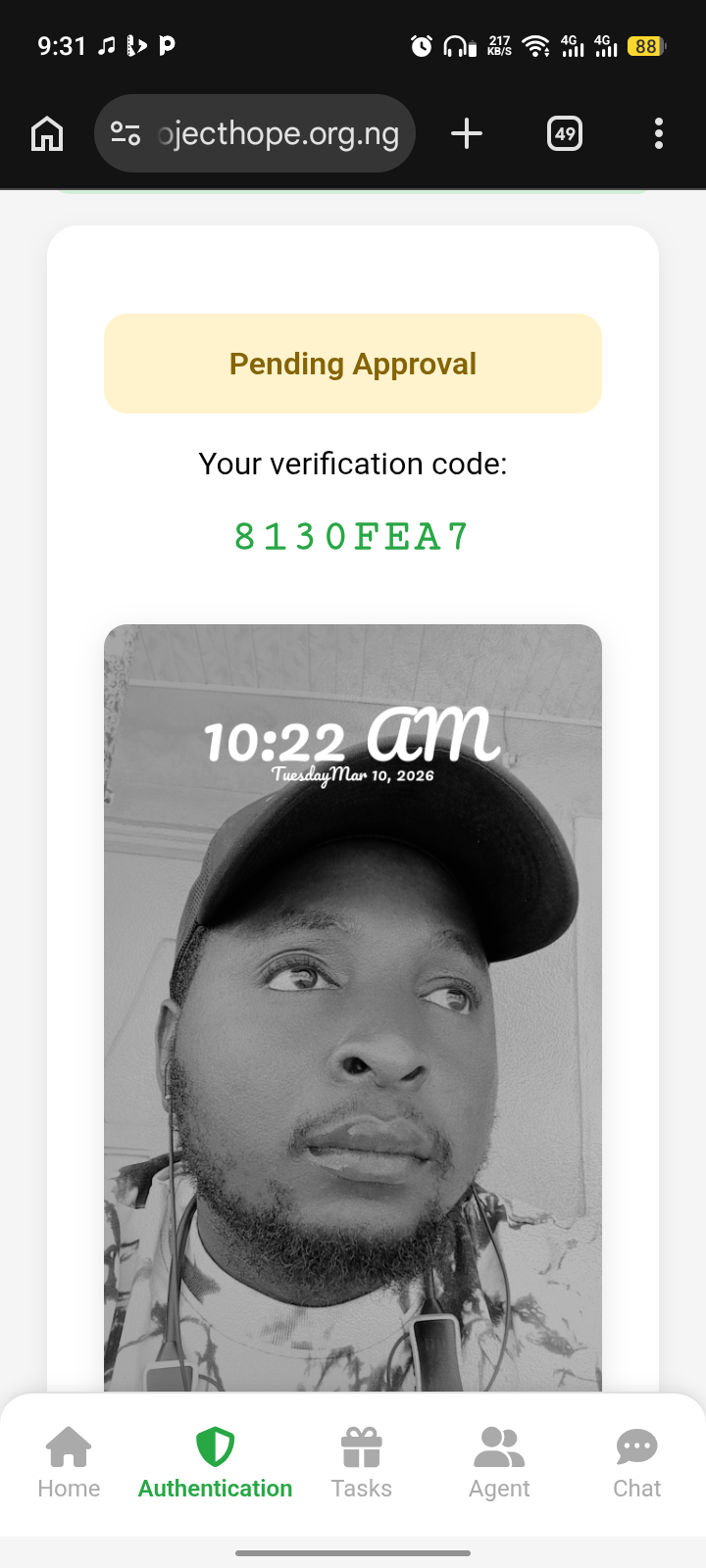Switch to the Home tab
The width and height of the screenshot is (706, 1568).
[x=69, y=1463]
